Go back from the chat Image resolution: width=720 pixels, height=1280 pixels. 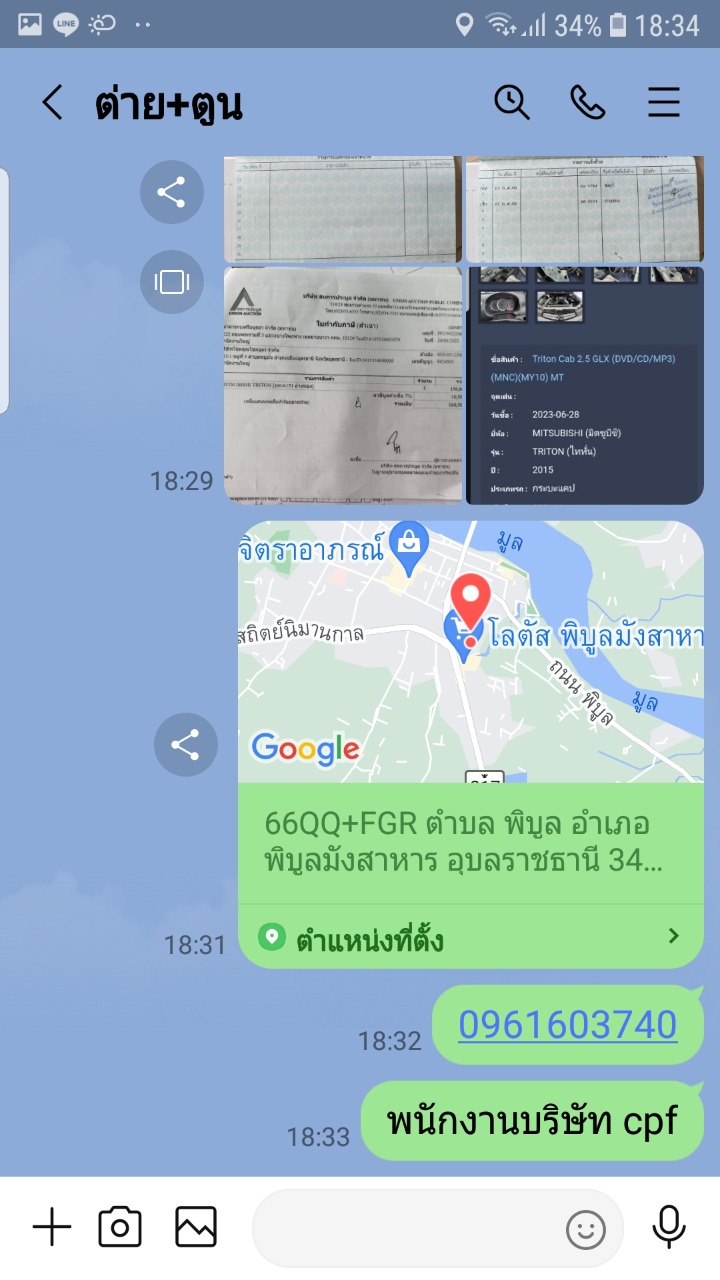point(52,102)
